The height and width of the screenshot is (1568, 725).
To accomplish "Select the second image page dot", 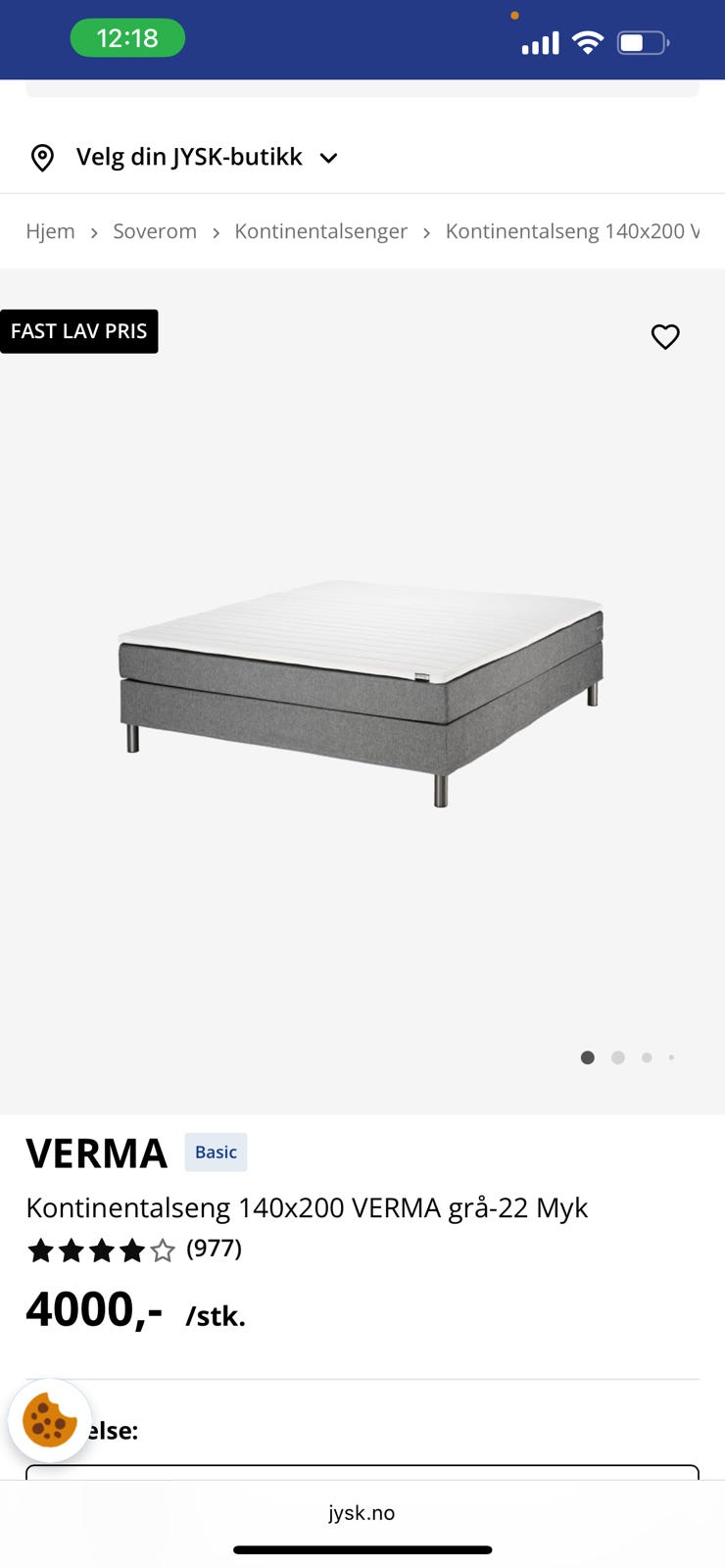I will pyautogui.click(x=617, y=1057).
